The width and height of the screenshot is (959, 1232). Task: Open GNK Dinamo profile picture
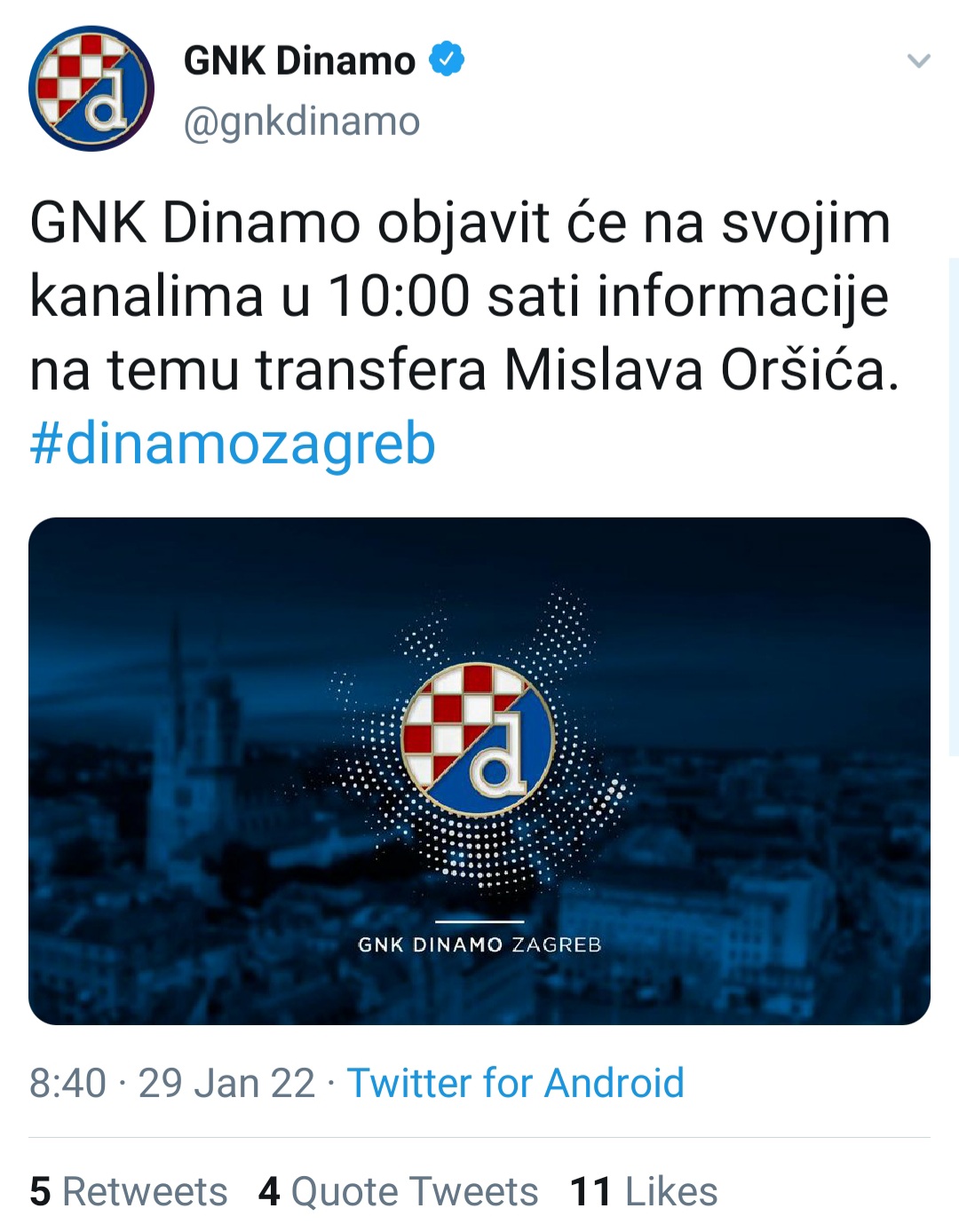pos(91,89)
